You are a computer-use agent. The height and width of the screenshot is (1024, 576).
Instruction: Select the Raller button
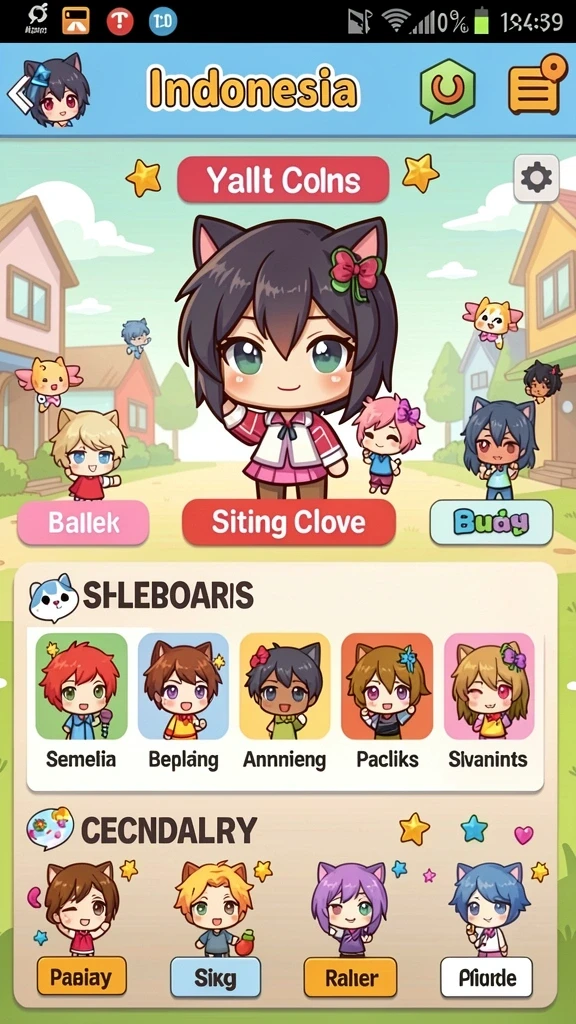point(351,978)
